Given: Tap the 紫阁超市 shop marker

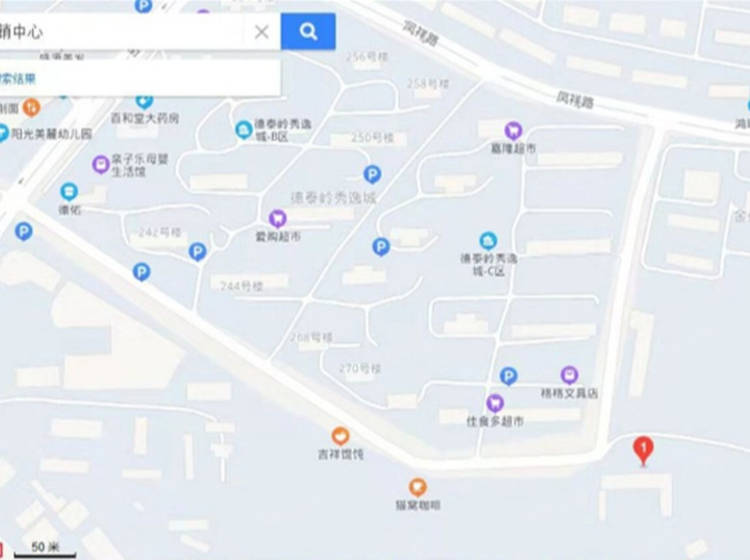Looking at the screenshot, I should point(278,218).
